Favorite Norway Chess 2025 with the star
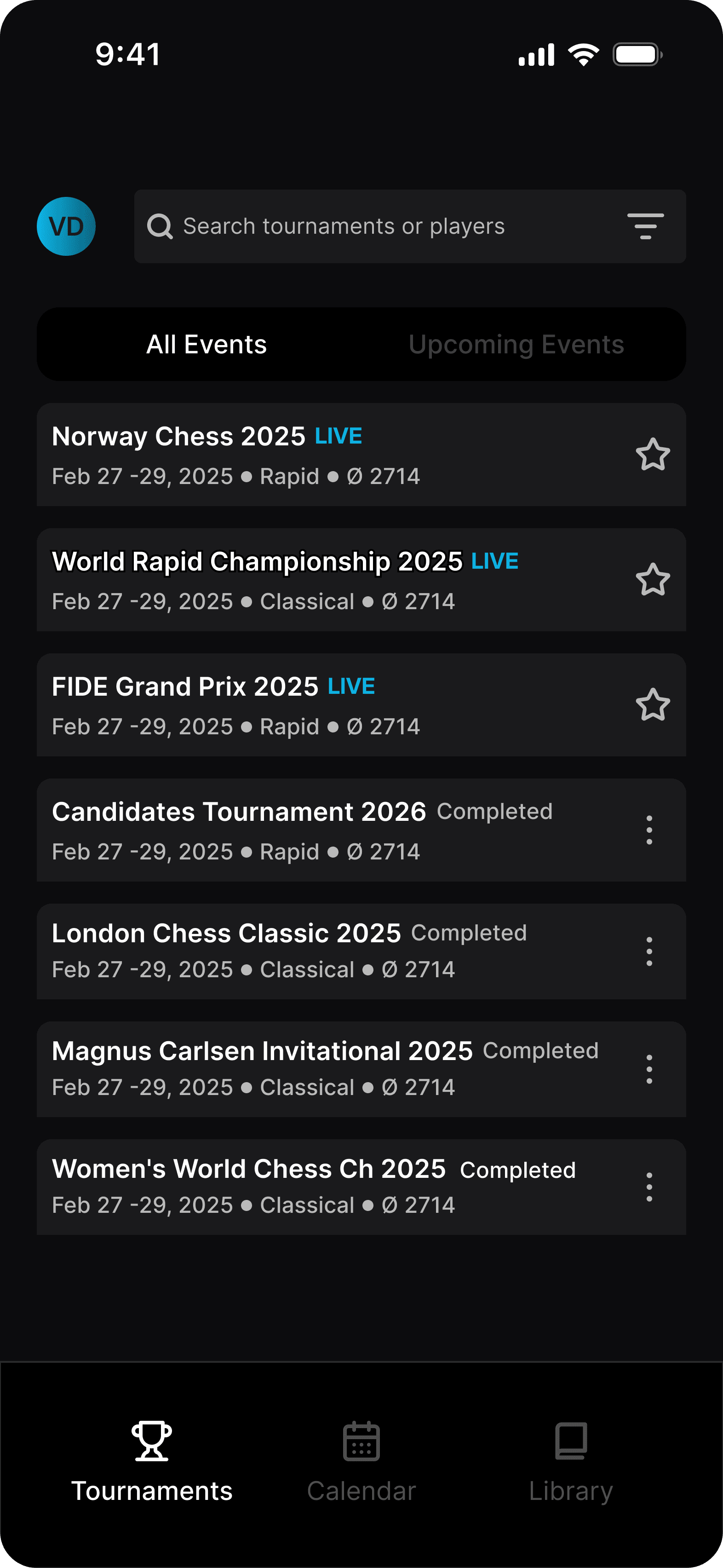This screenshot has width=723, height=1568. click(x=653, y=455)
